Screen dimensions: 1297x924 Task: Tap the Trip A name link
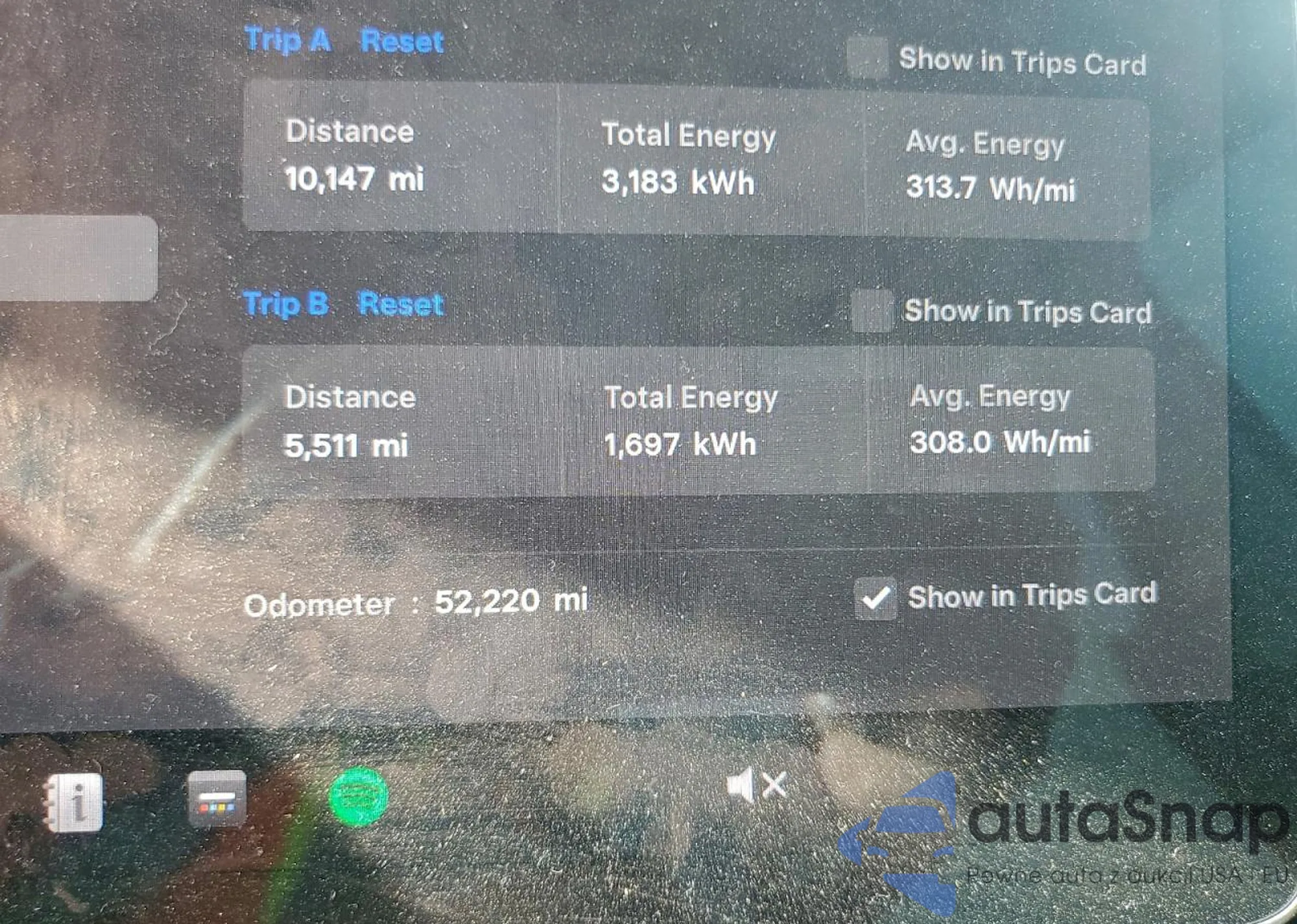click(288, 40)
